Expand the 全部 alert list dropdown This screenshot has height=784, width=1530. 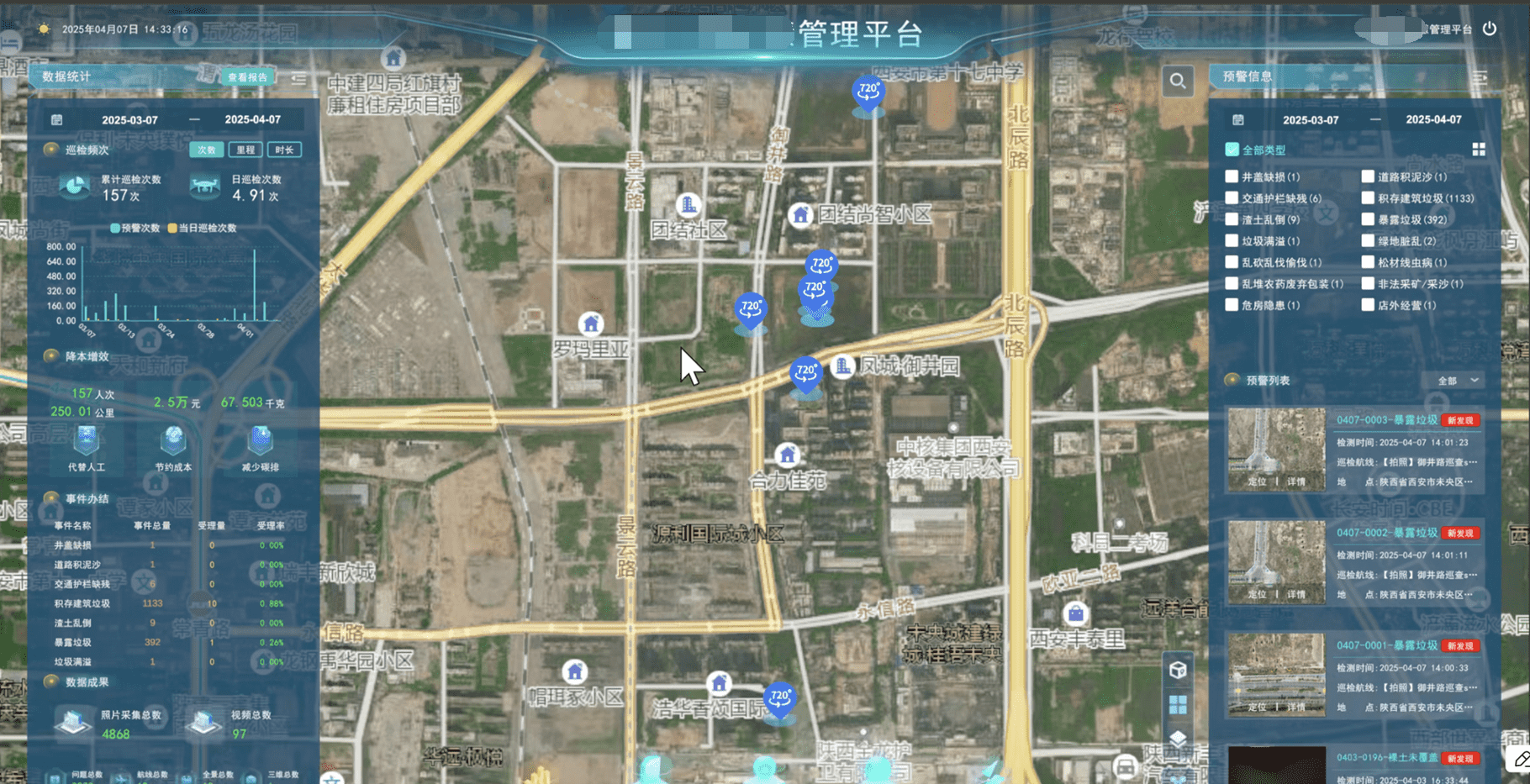(1458, 381)
